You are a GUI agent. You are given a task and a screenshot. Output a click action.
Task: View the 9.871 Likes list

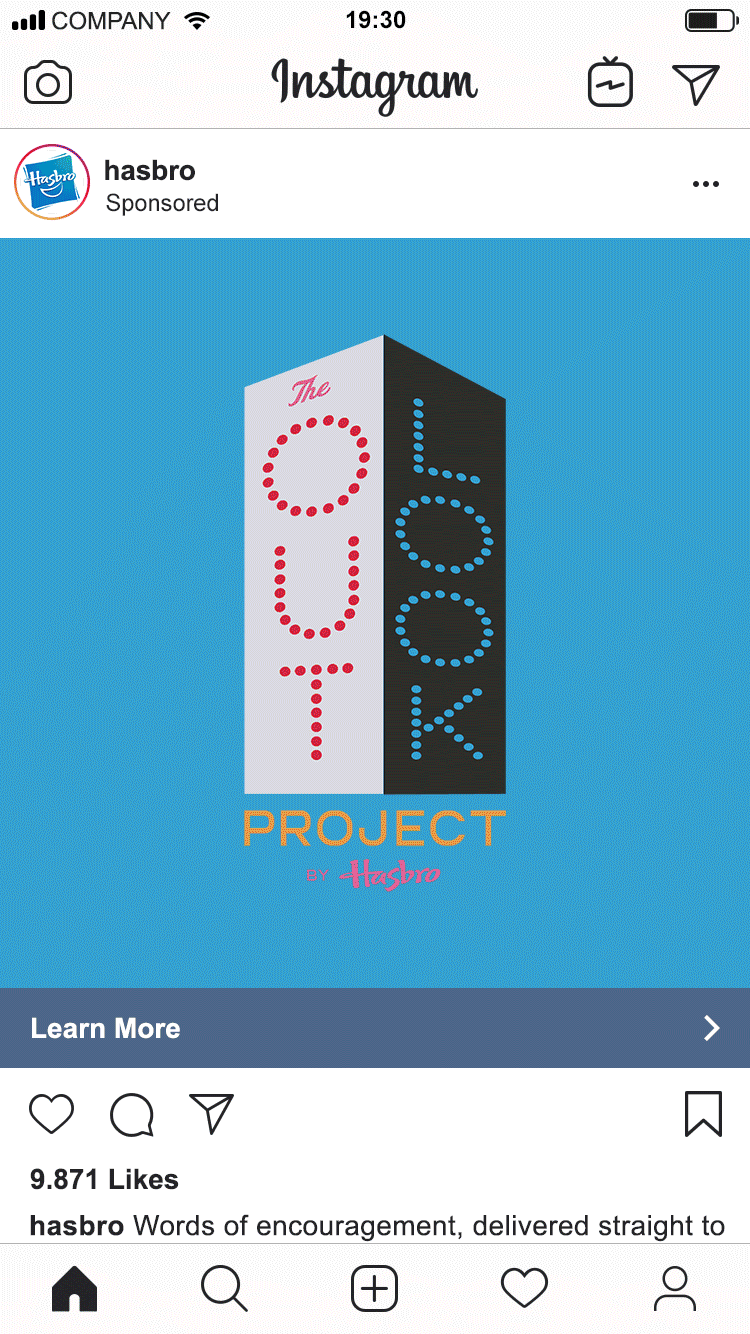click(x=104, y=1180)
